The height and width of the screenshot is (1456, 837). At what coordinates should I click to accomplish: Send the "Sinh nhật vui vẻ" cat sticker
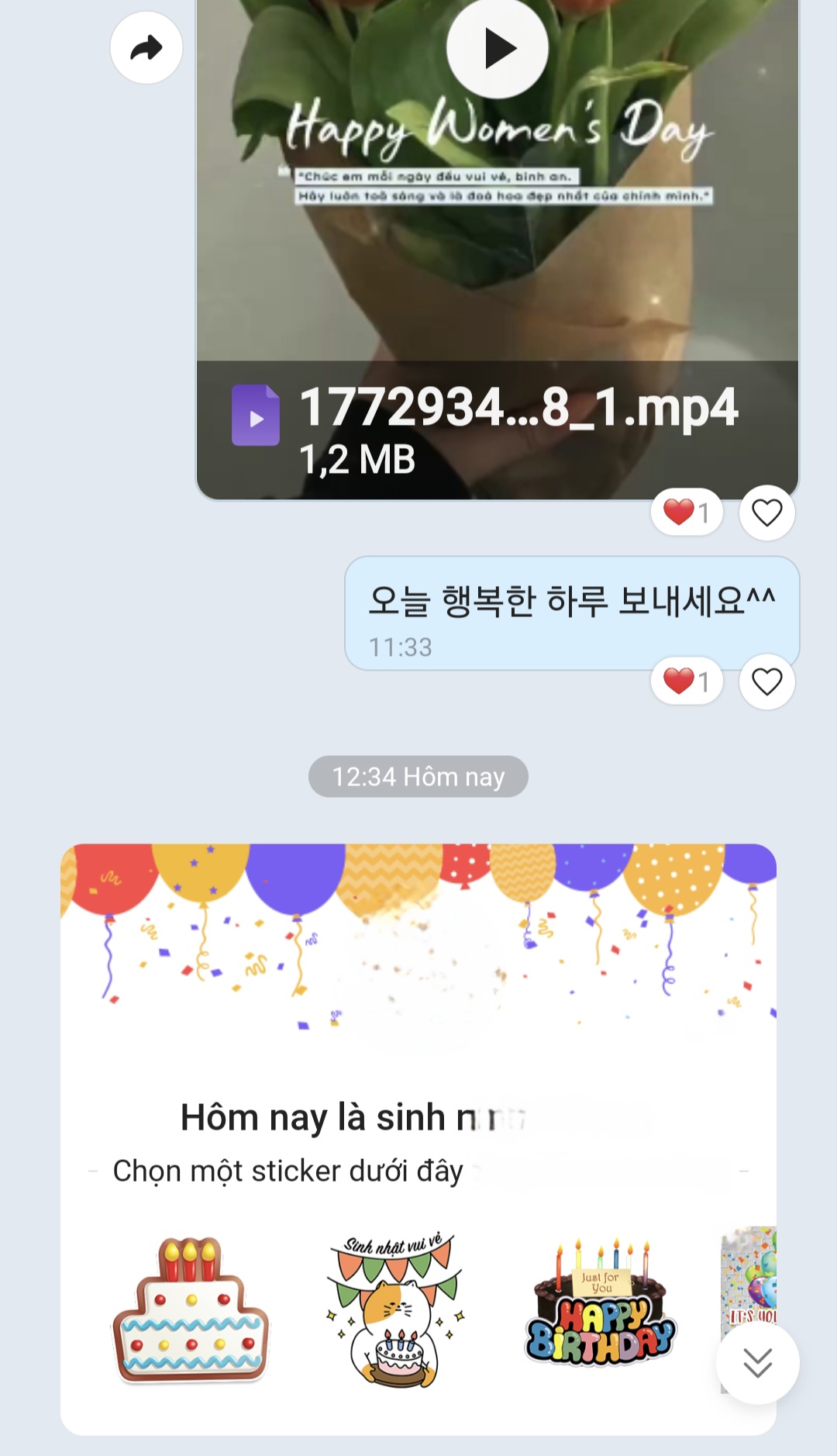tap(395, 1310)
